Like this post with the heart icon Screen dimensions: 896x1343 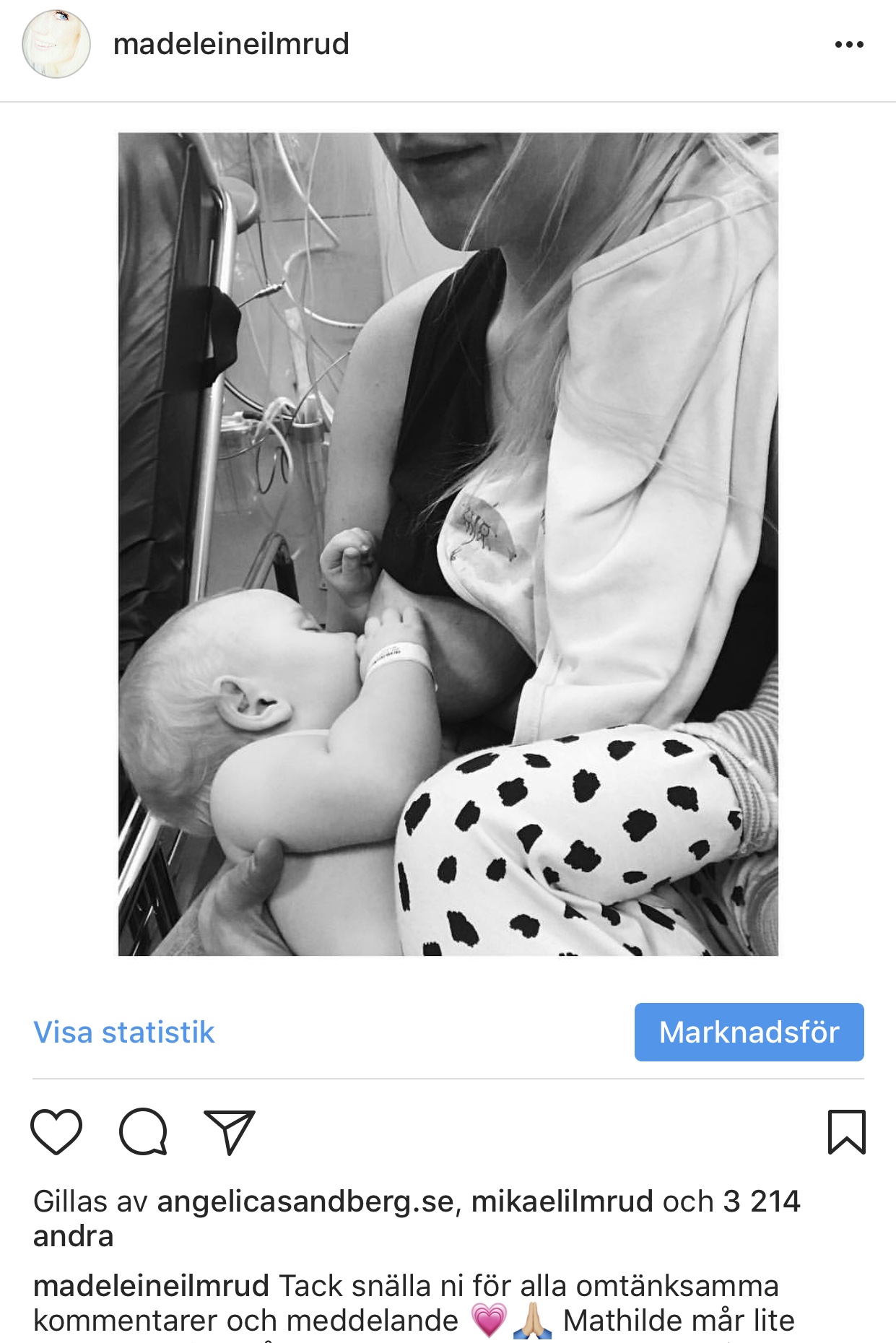pyautogui.click(x=56, y=1131)
